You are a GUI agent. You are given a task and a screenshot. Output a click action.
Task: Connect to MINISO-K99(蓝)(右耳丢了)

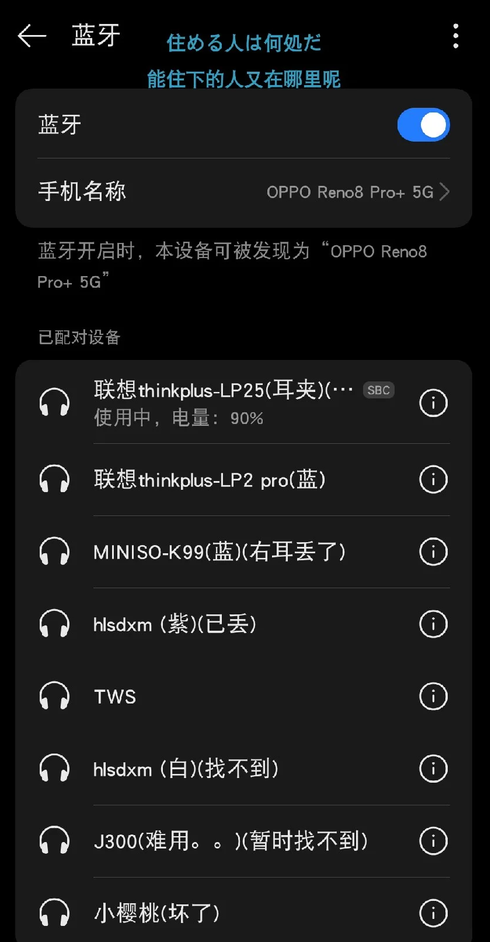pyautogui.click(x=244, y=552)
